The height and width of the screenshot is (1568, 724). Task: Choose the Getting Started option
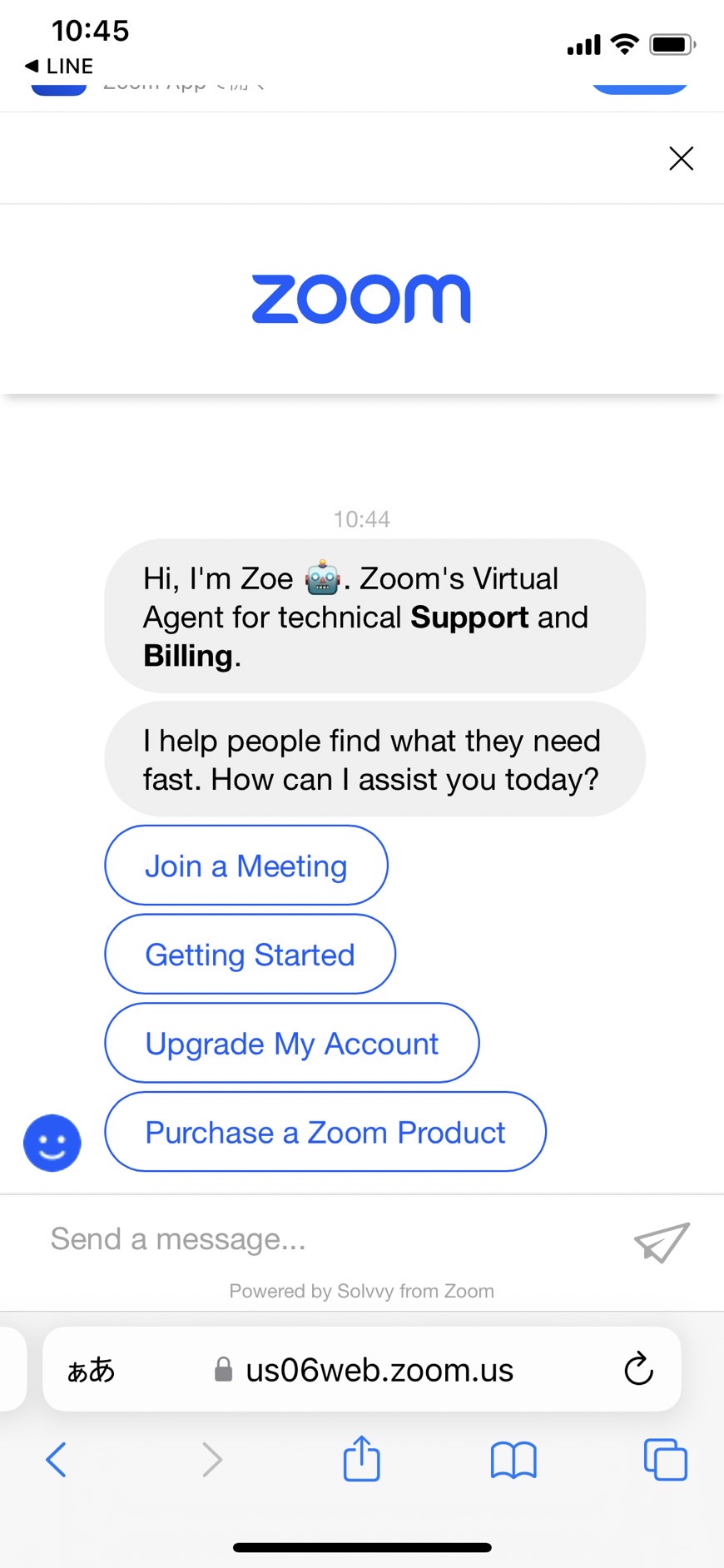click(250, 955)
